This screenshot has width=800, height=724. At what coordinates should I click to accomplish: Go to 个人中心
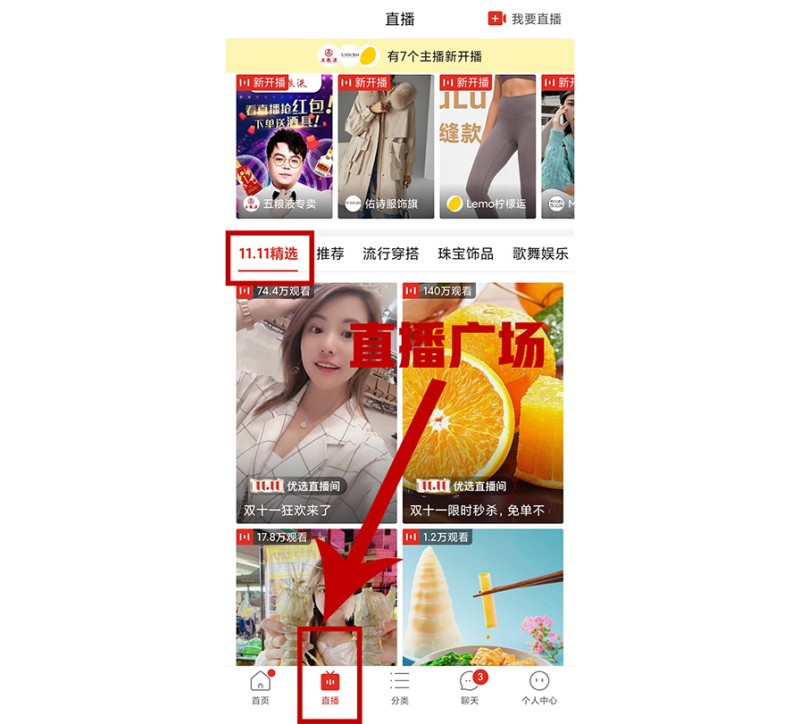(x=539, y=688)
